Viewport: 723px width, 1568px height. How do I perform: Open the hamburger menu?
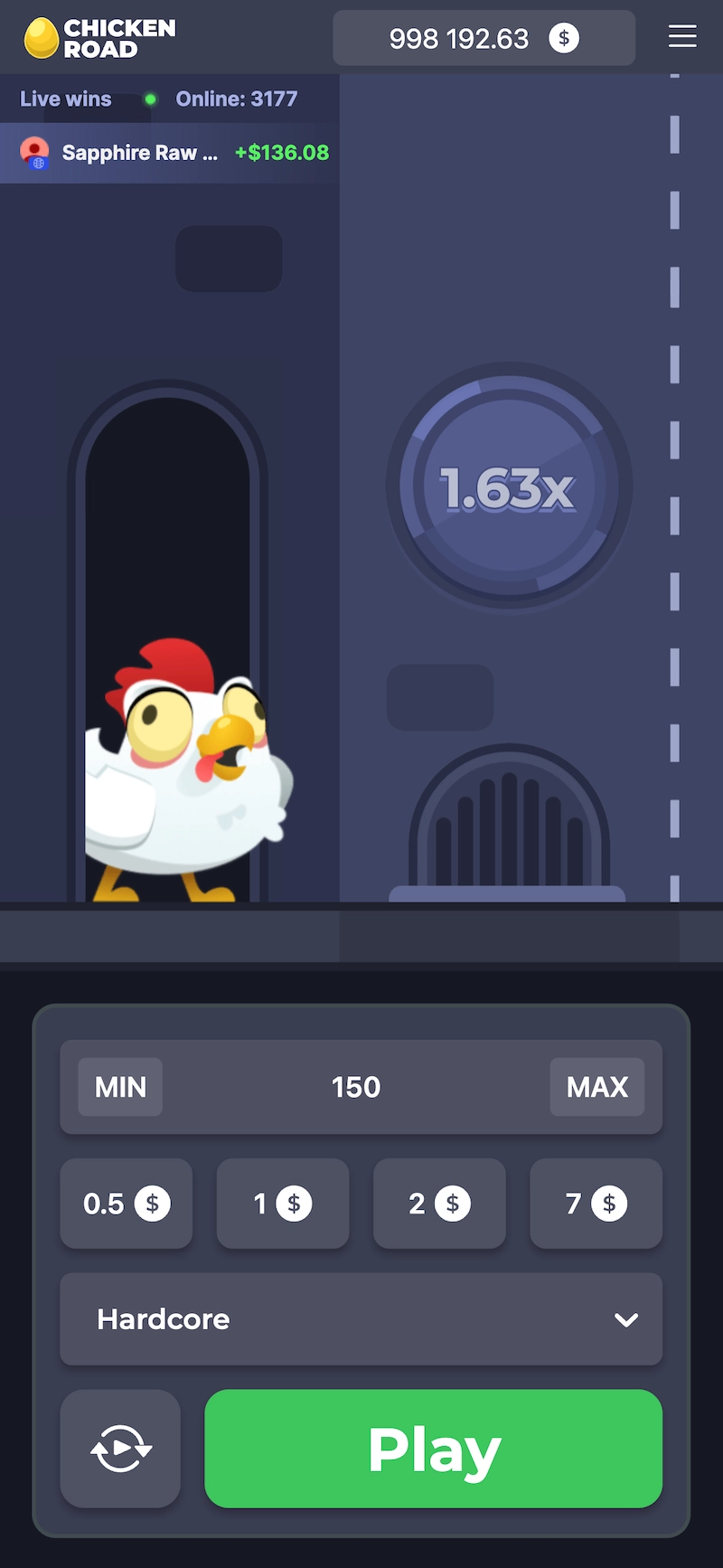tap(682, 37)
